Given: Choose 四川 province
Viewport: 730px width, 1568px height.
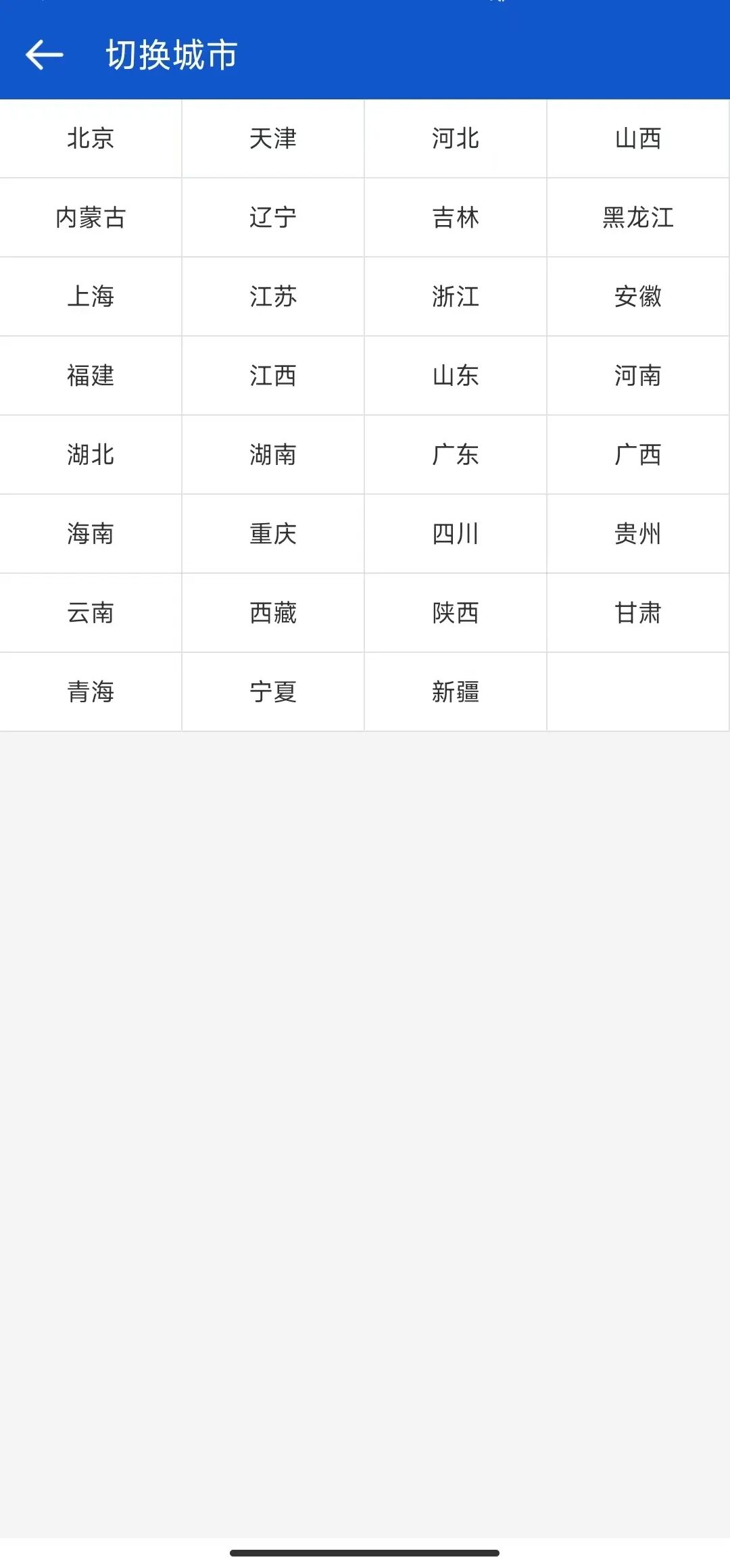Looking at the screenshot, I should [x=455, y=533].
